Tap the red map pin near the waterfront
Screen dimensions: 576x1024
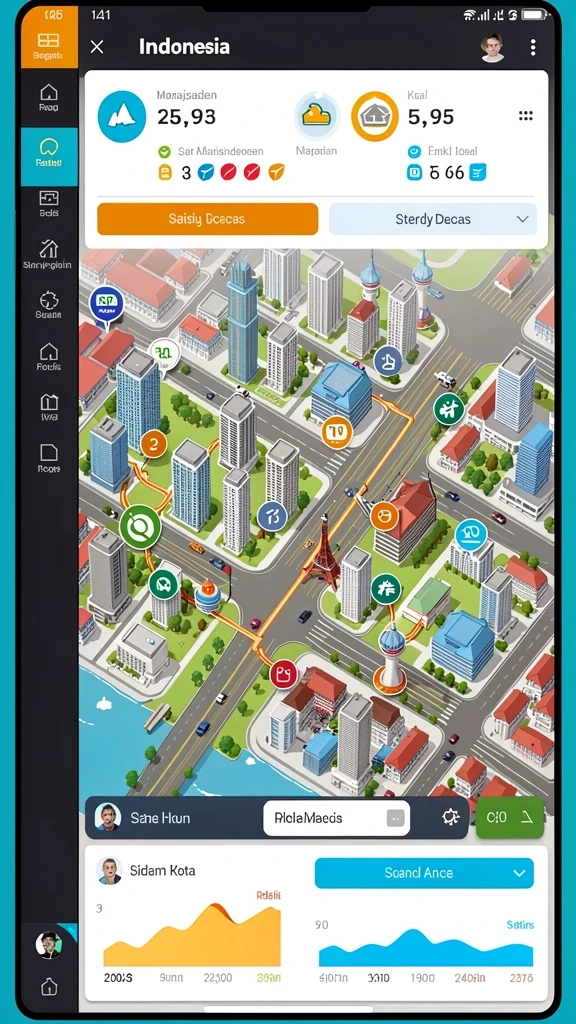283,673
